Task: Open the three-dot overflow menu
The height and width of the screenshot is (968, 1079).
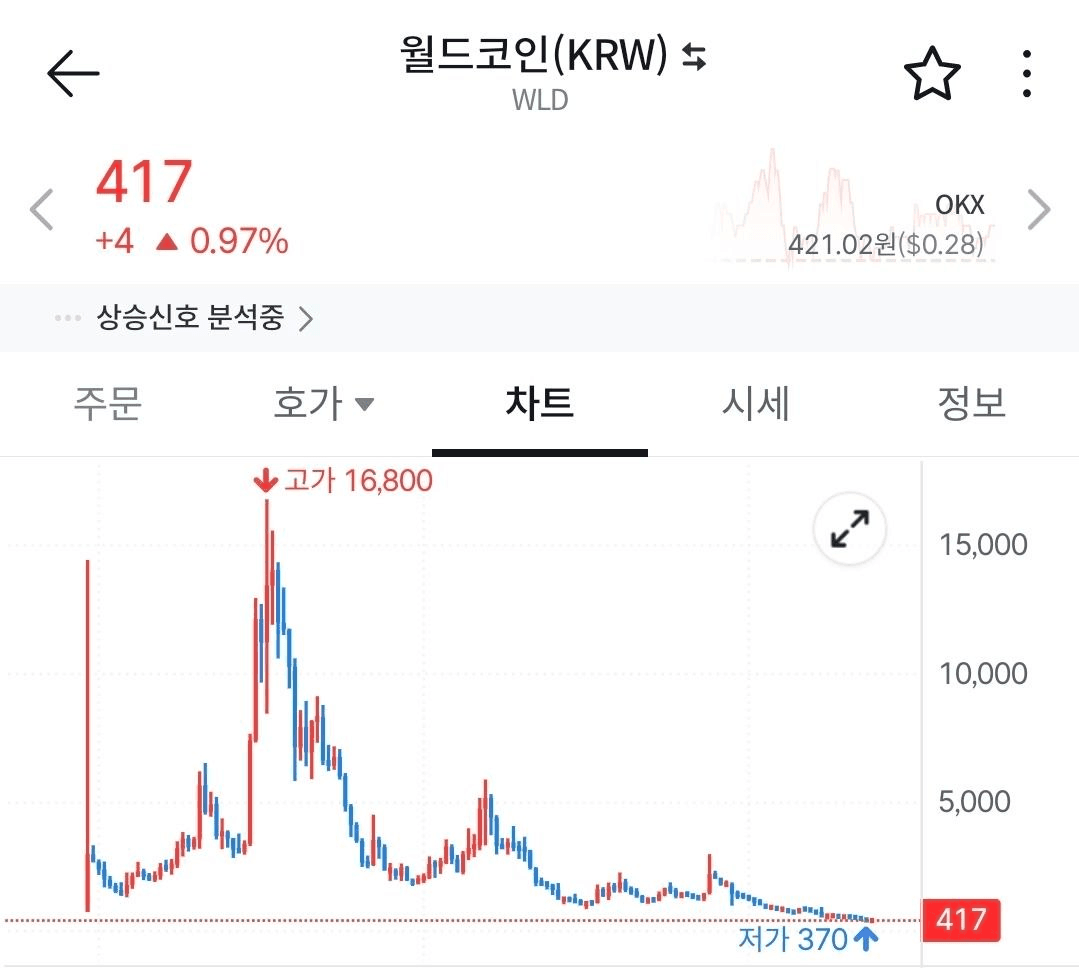Action: 1026,74
